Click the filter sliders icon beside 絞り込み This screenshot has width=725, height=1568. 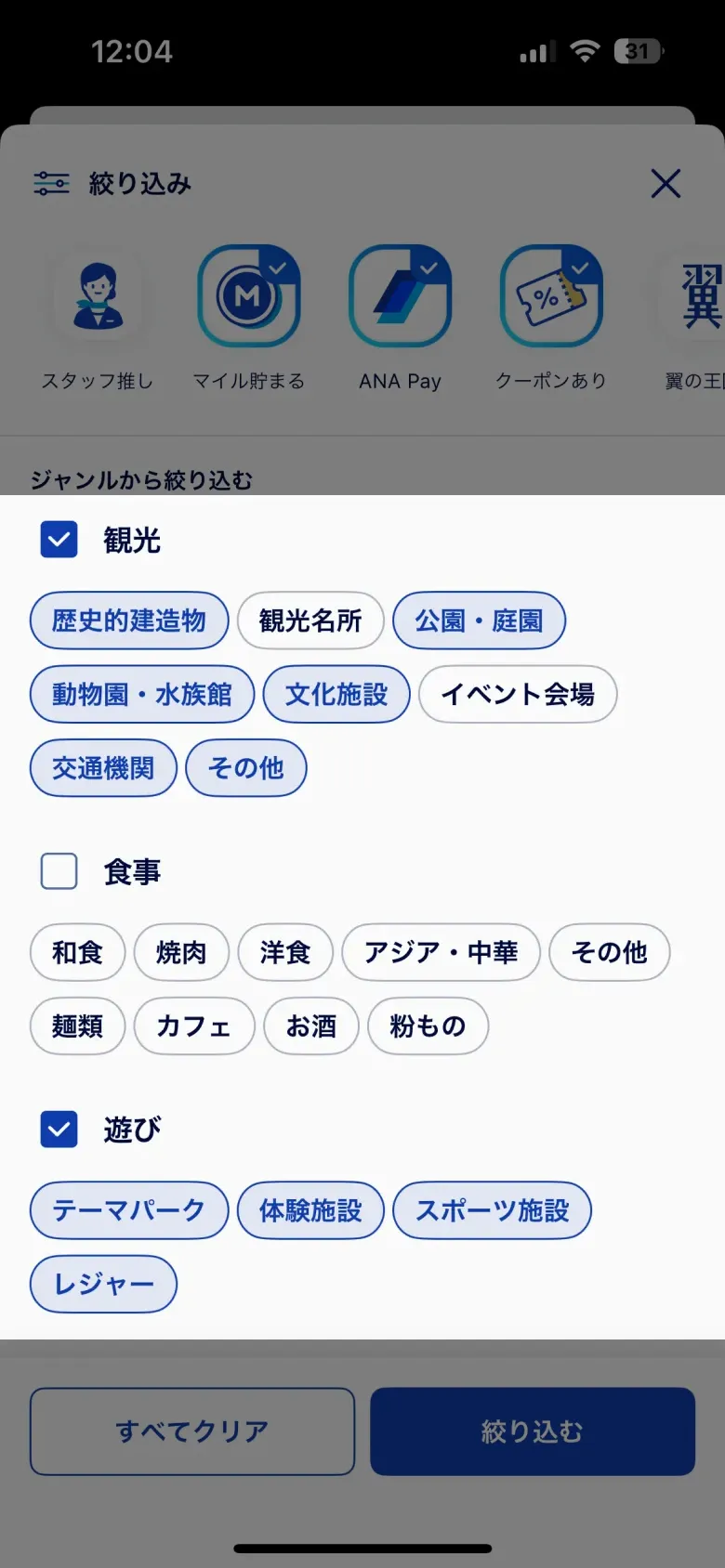point(52,183)
